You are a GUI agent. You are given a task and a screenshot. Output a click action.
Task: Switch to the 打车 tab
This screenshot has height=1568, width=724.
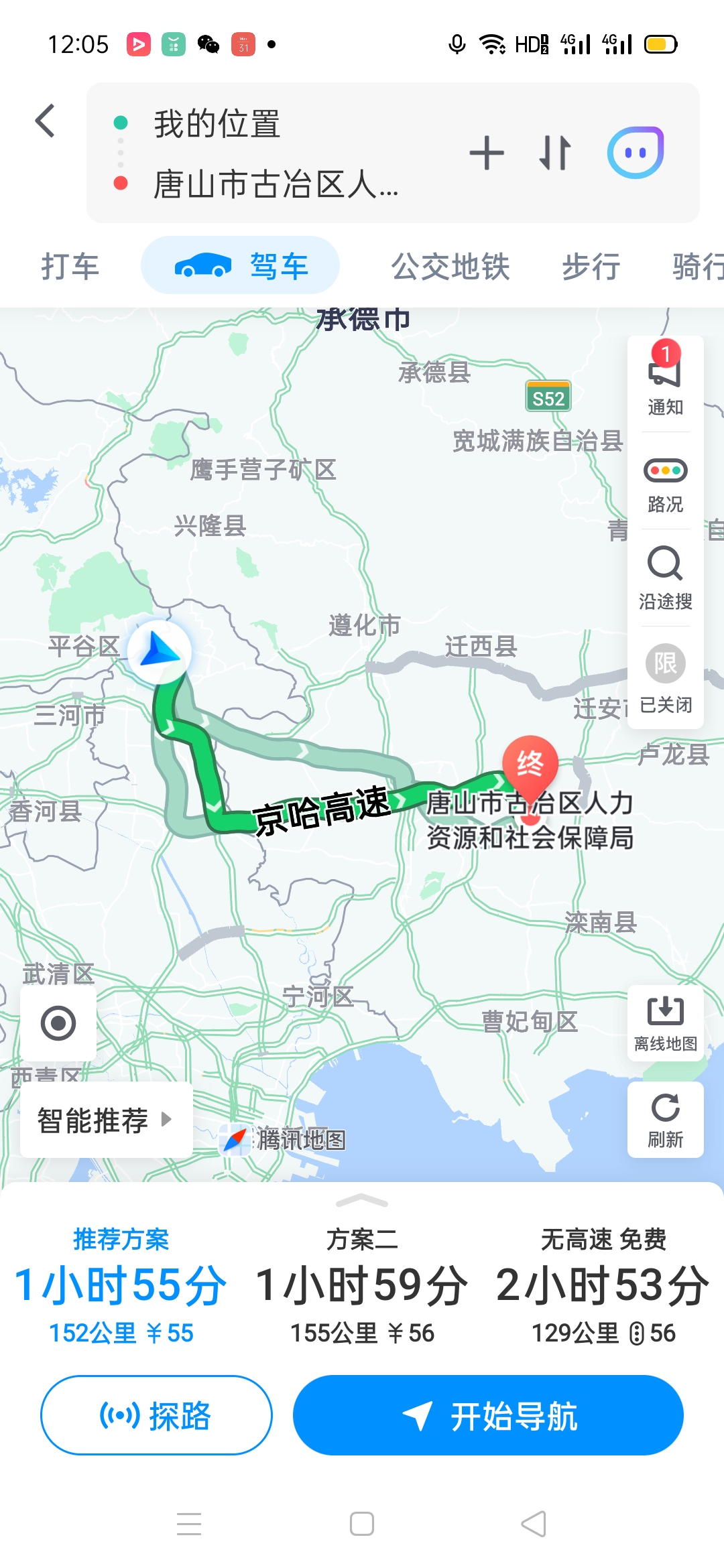[x=70, y=266]
